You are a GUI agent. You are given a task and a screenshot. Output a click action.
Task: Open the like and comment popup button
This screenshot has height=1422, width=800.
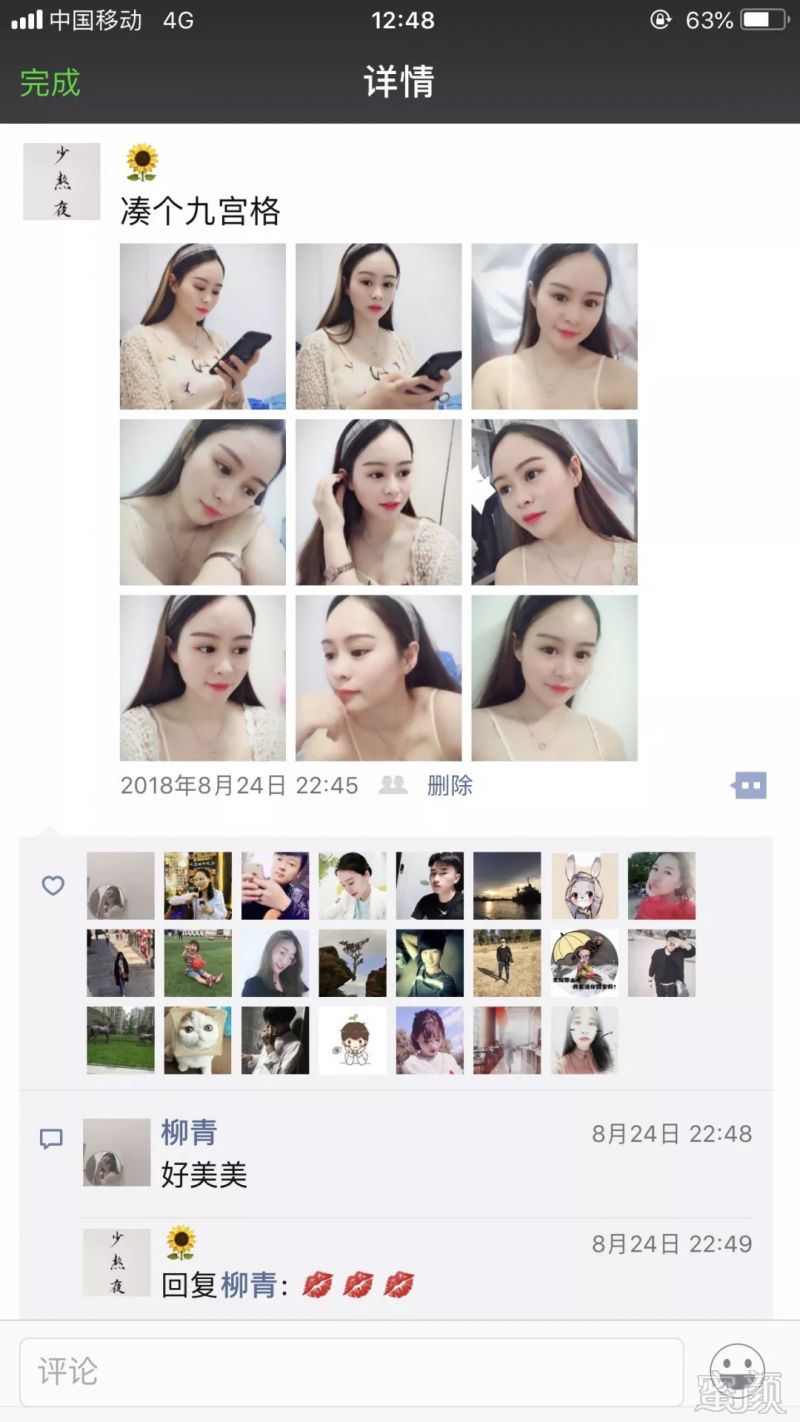pos(749,785)
